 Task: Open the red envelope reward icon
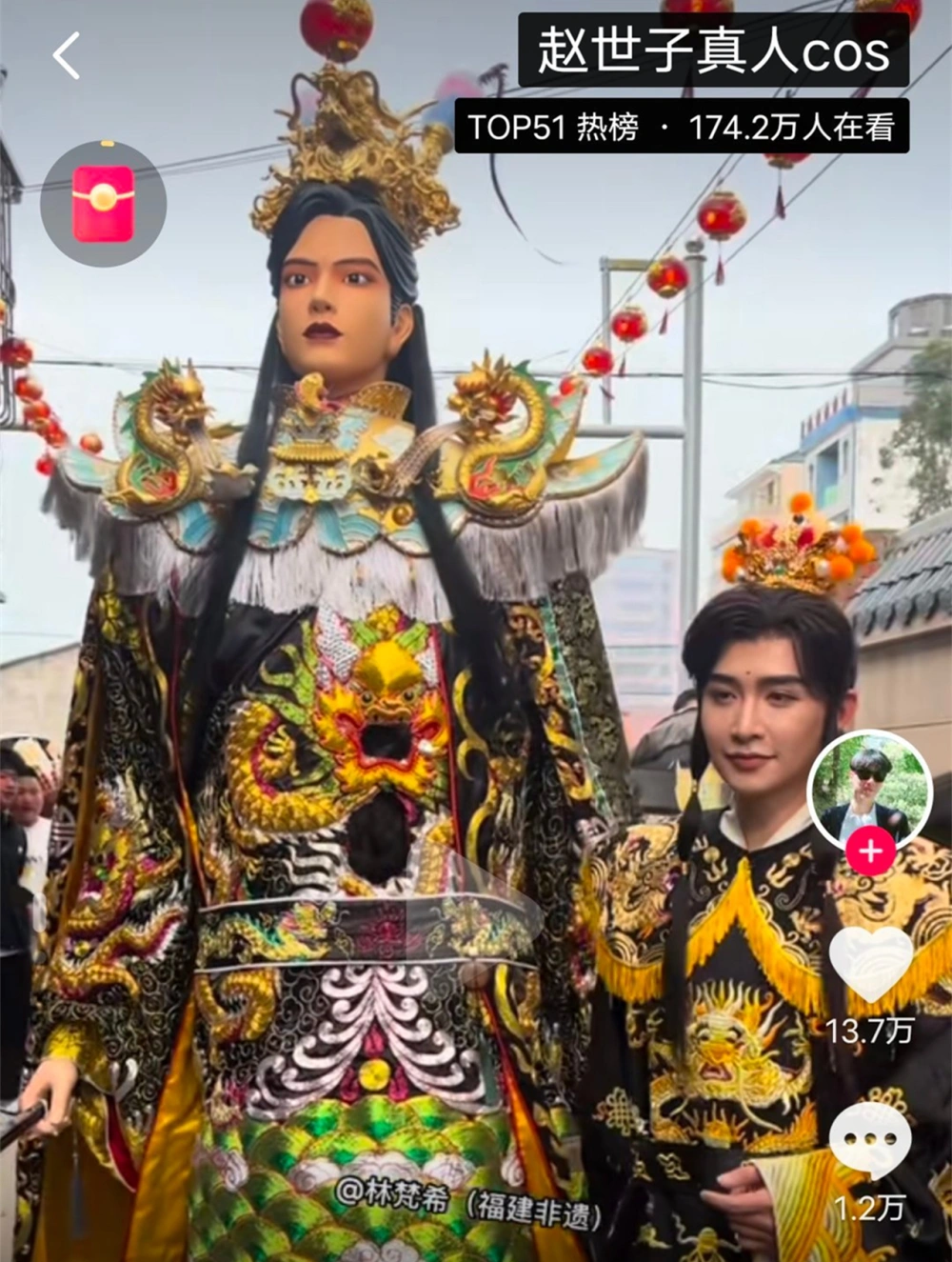point(103,203)
